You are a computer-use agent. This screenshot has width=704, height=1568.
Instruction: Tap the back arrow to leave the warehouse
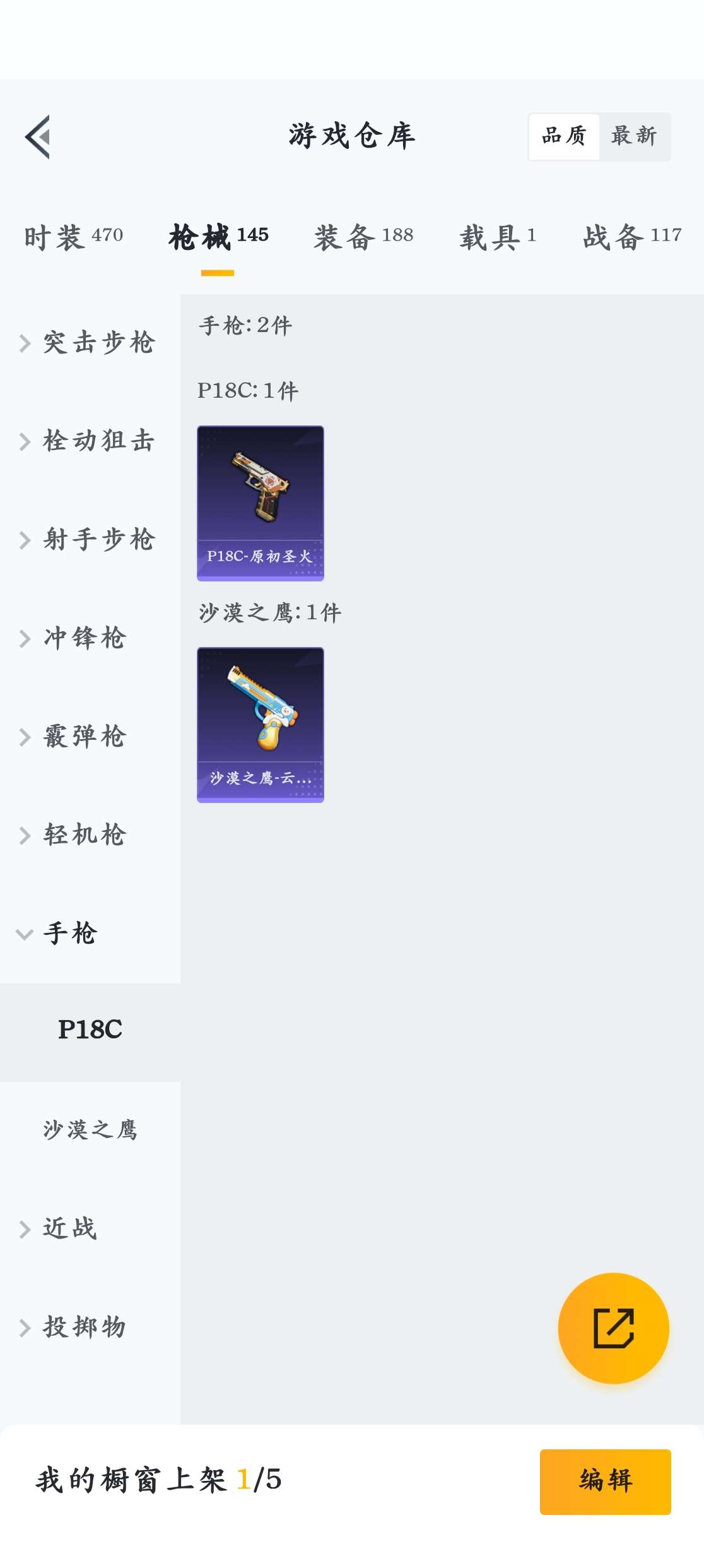point(38,138)
